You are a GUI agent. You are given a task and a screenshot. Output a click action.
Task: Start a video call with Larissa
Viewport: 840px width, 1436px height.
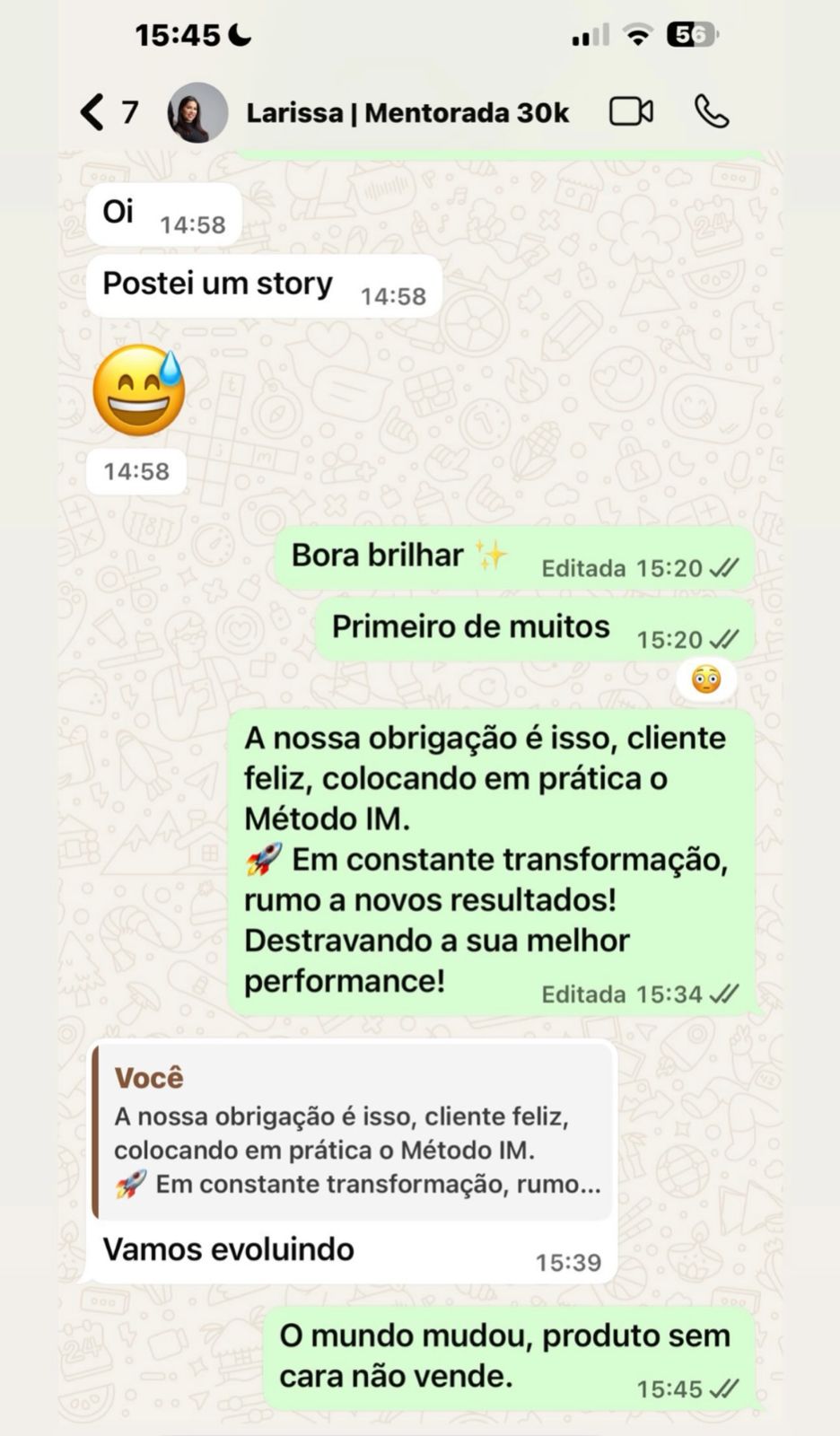631,110
